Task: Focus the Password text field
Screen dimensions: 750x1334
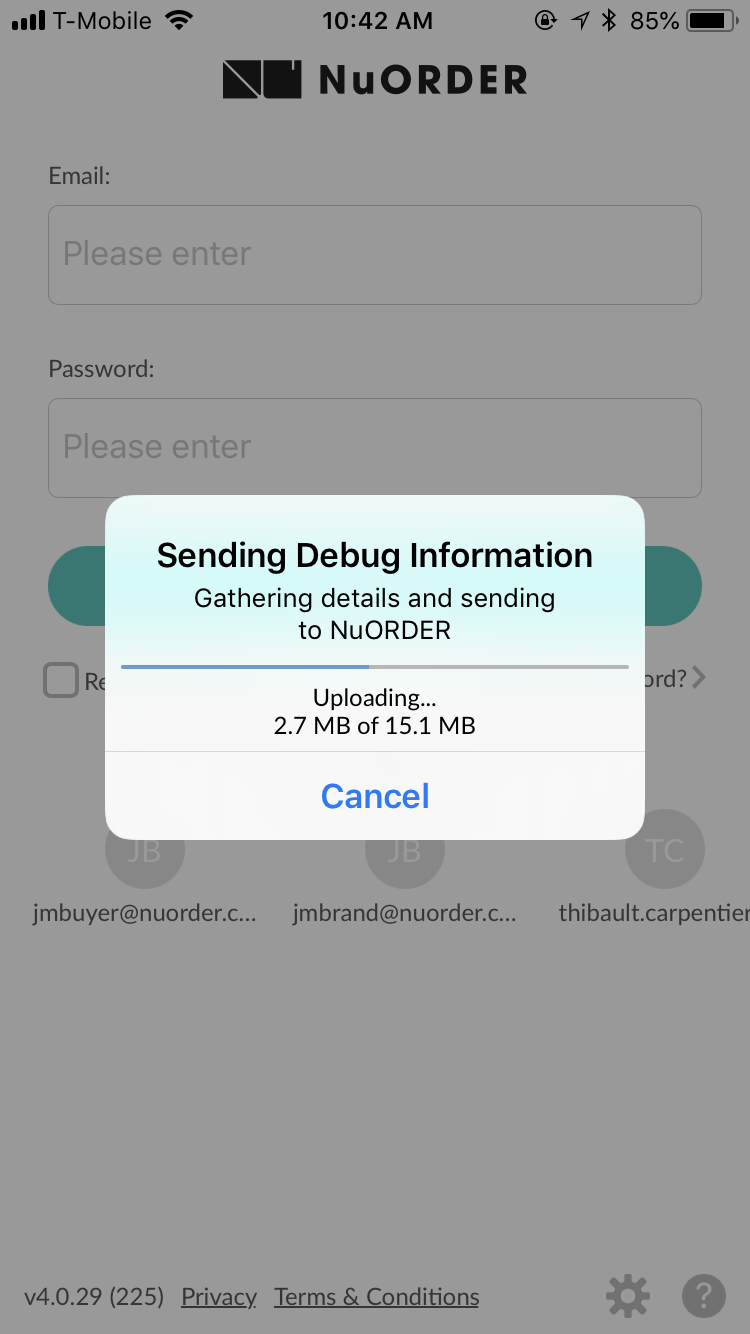Action: click(x=375, y=448)
